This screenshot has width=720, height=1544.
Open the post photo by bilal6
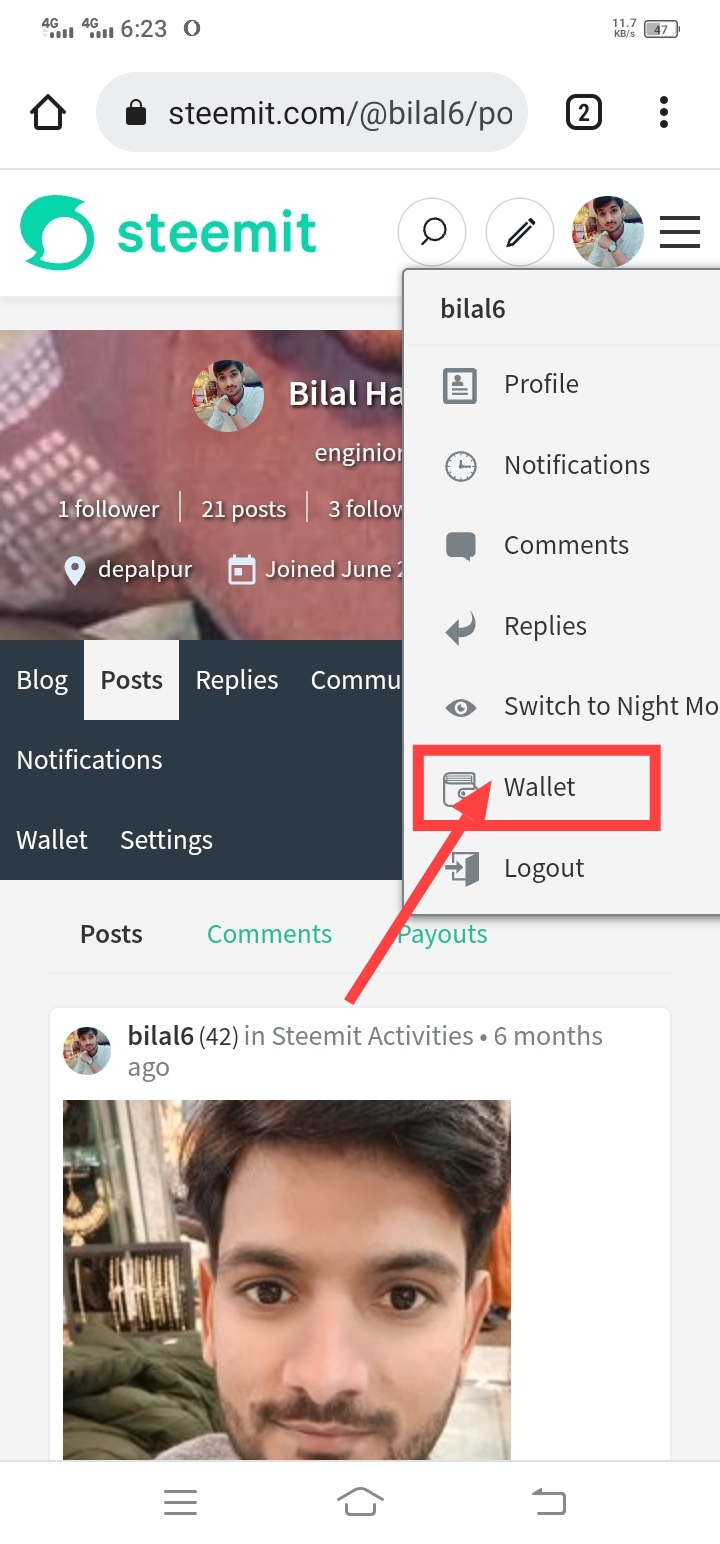287,1280
